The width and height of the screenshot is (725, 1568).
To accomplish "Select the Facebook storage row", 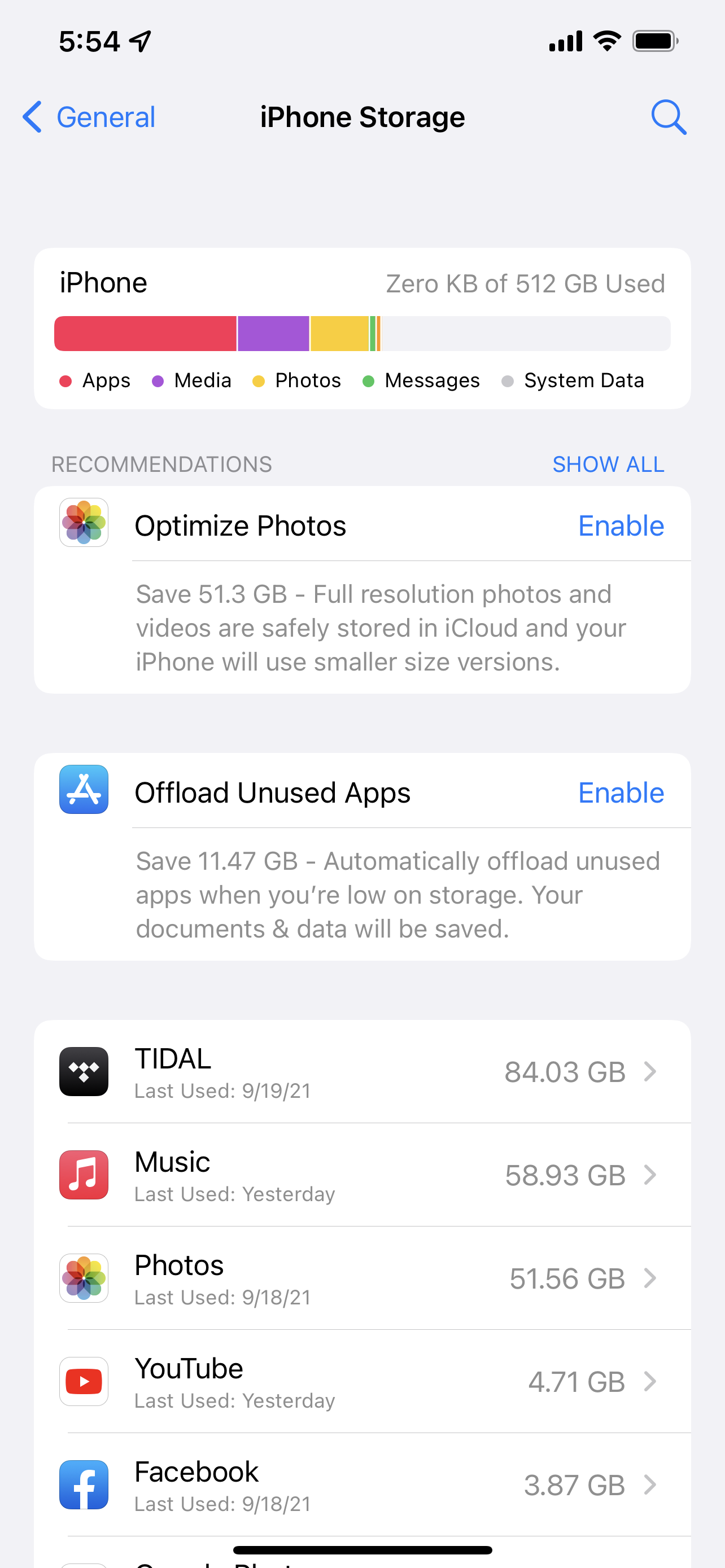I will 362,1484.
